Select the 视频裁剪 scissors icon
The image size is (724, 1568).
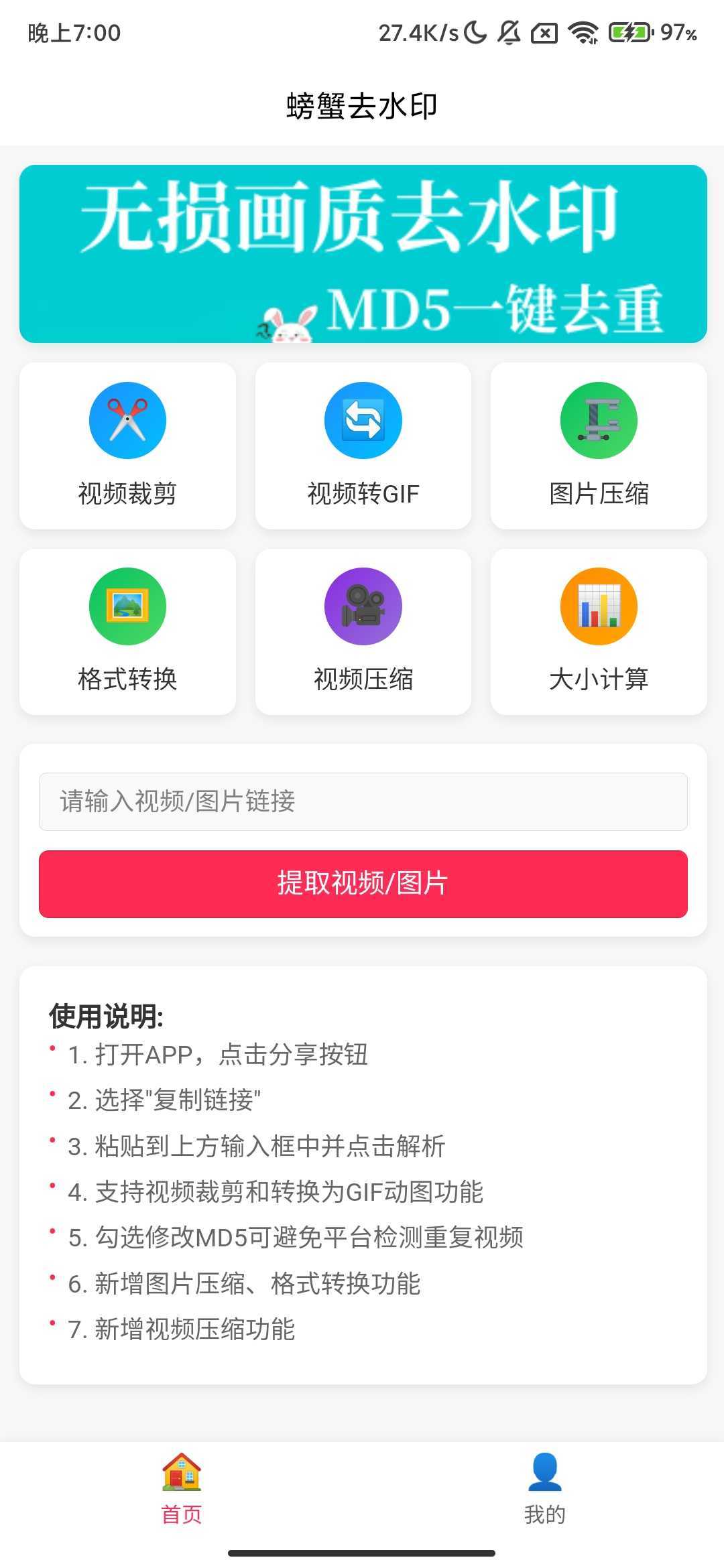pos(127,420)
